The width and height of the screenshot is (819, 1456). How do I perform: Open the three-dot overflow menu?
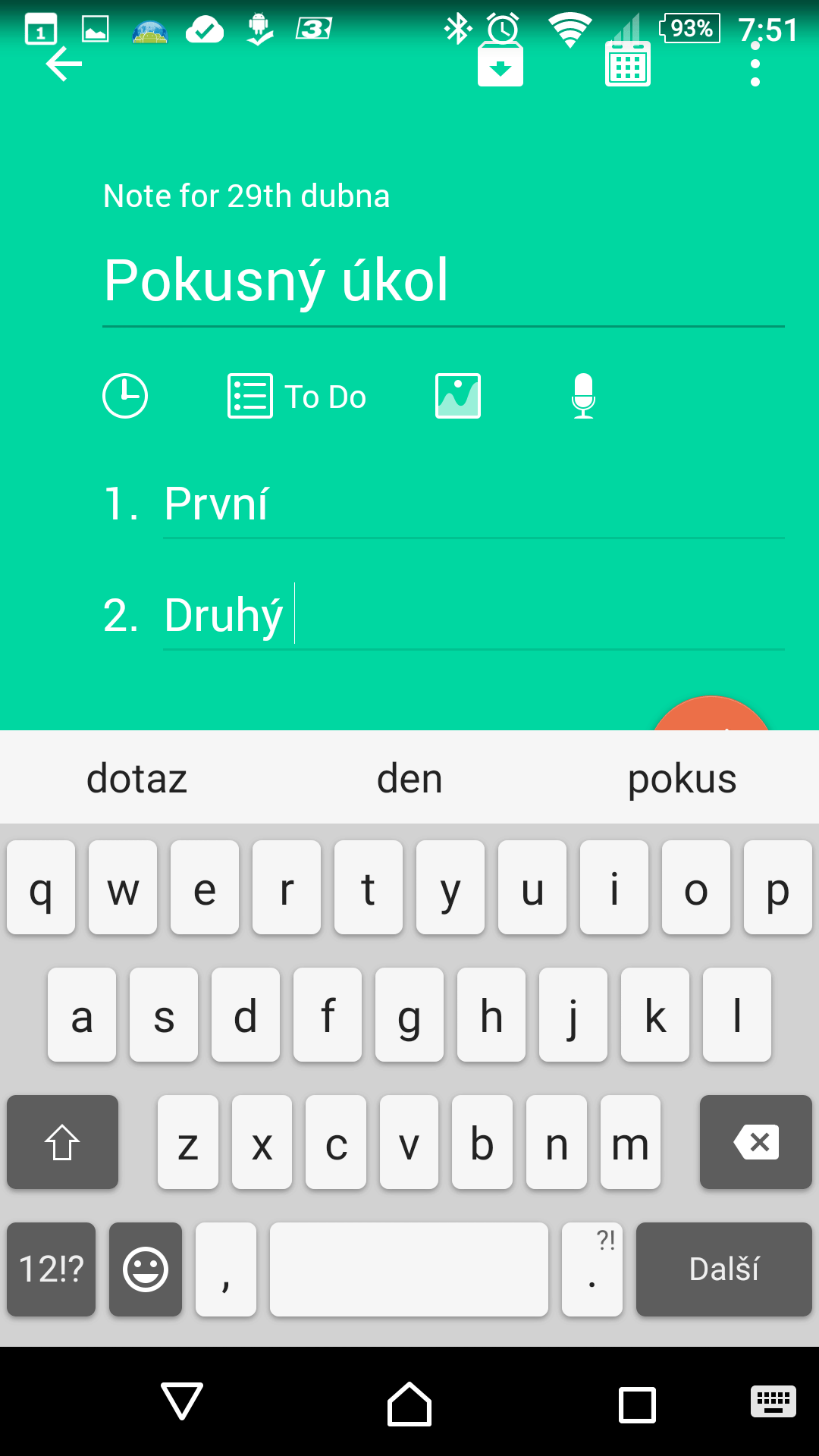755,64
